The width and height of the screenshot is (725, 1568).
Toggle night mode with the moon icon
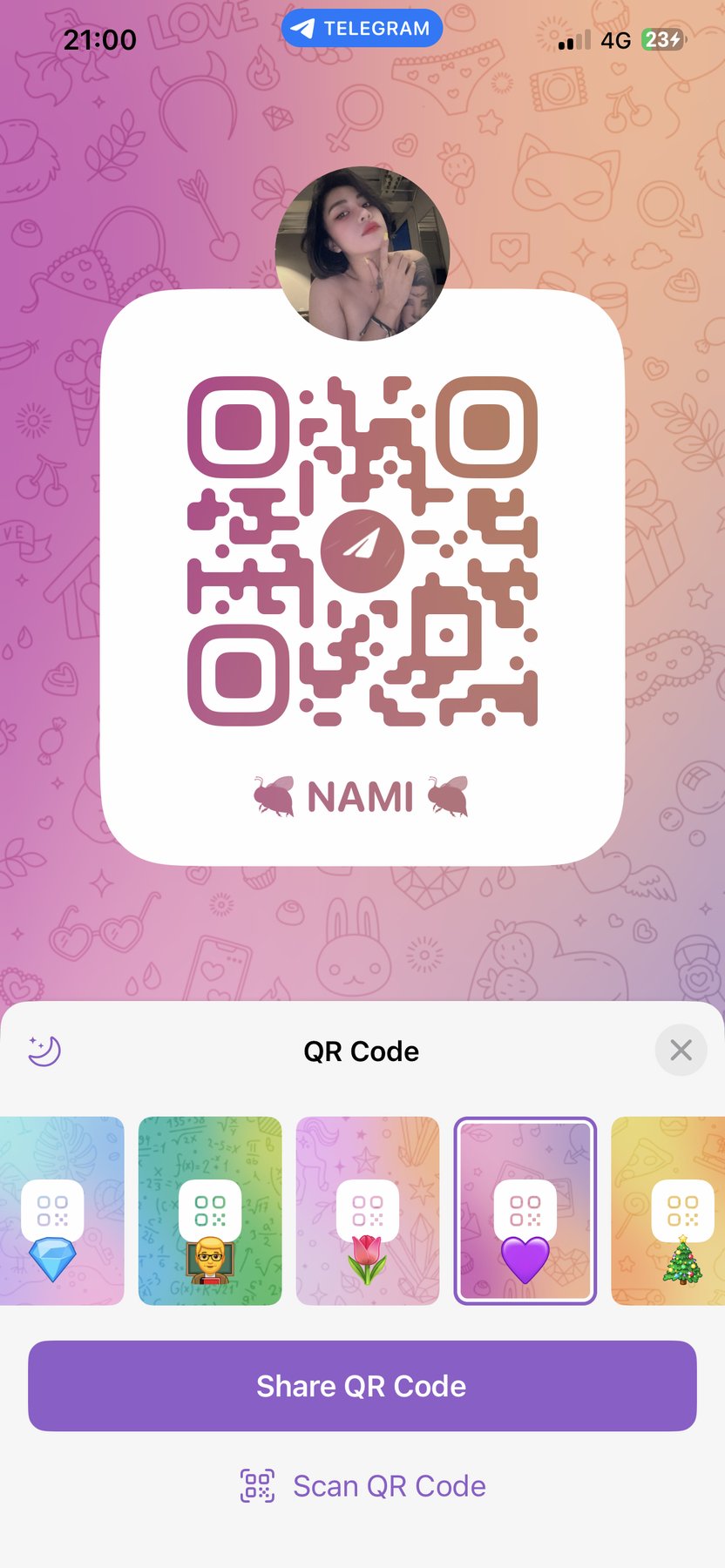44,1051
